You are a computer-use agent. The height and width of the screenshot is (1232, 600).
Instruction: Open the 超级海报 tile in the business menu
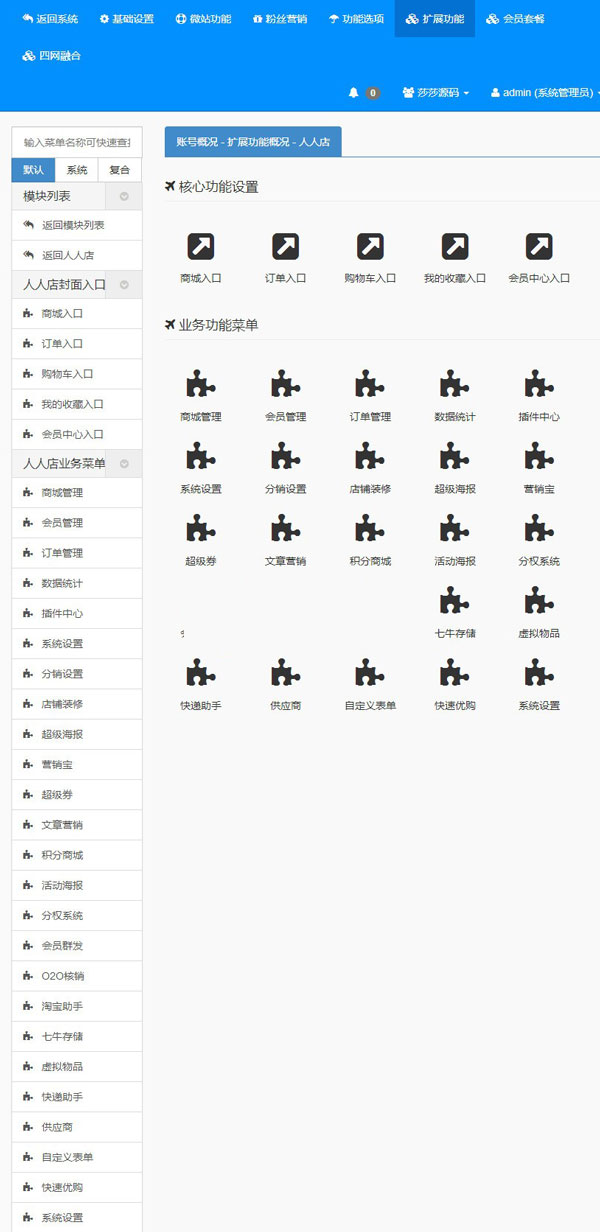pos(455,469)
